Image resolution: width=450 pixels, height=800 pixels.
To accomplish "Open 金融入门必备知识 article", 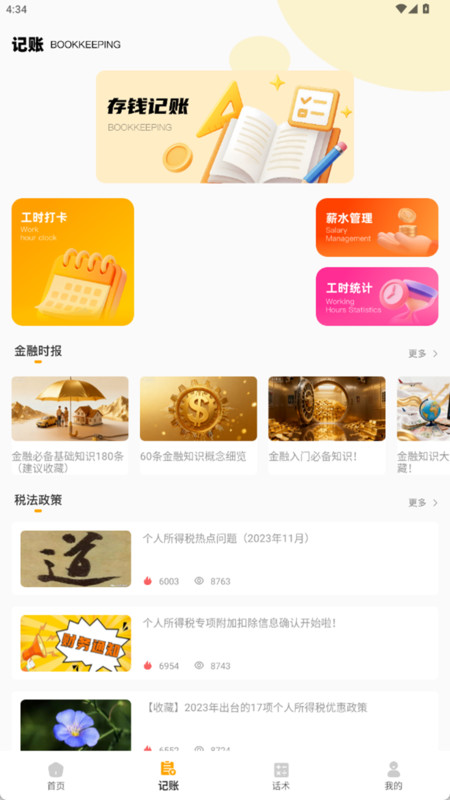I will (x=327, y=426).
